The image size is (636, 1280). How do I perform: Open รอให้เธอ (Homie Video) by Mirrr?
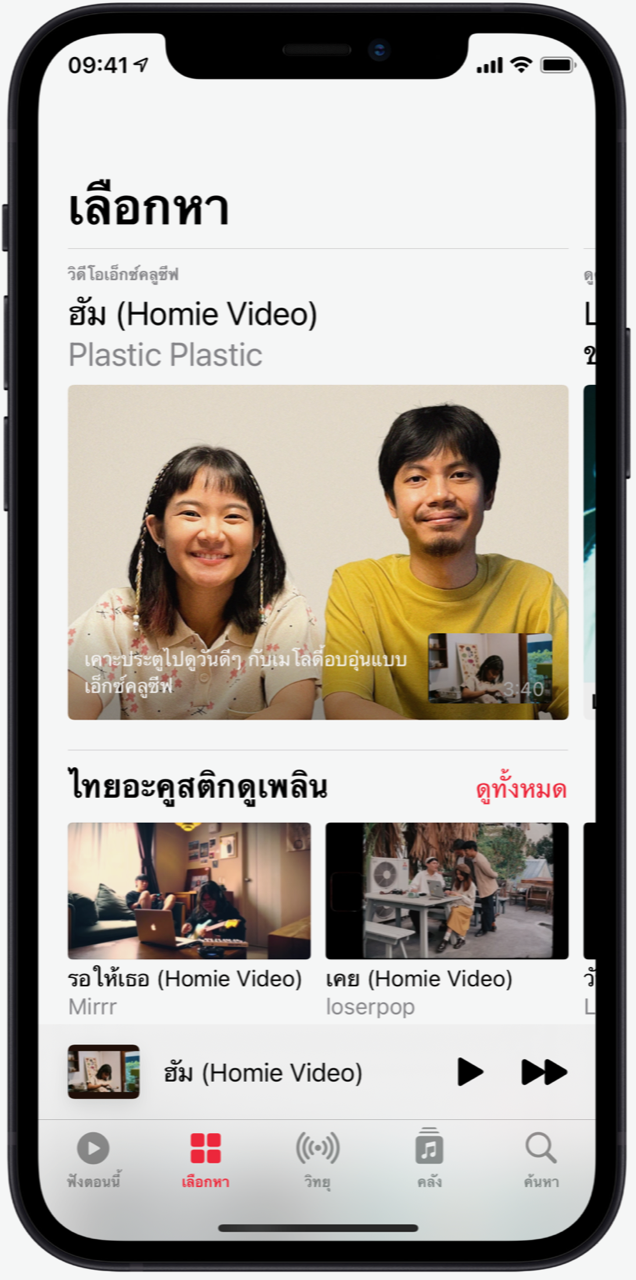pos(189,891)
